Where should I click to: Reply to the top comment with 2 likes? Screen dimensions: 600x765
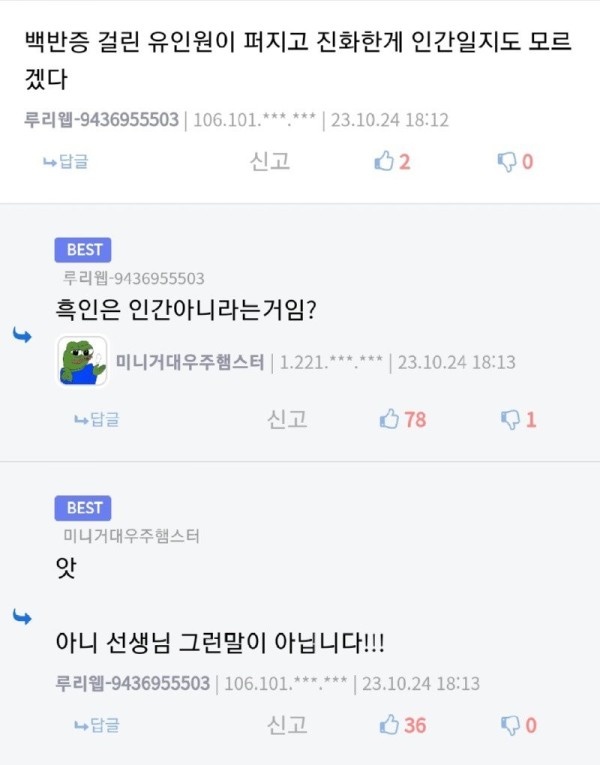tap(66, 162)
